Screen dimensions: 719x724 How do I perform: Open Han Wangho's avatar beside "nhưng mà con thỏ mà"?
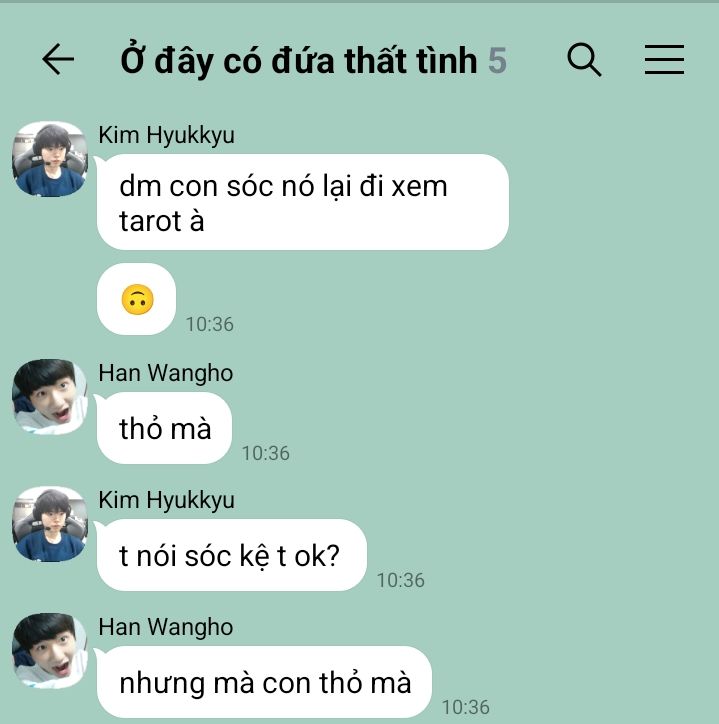[50, 651]
